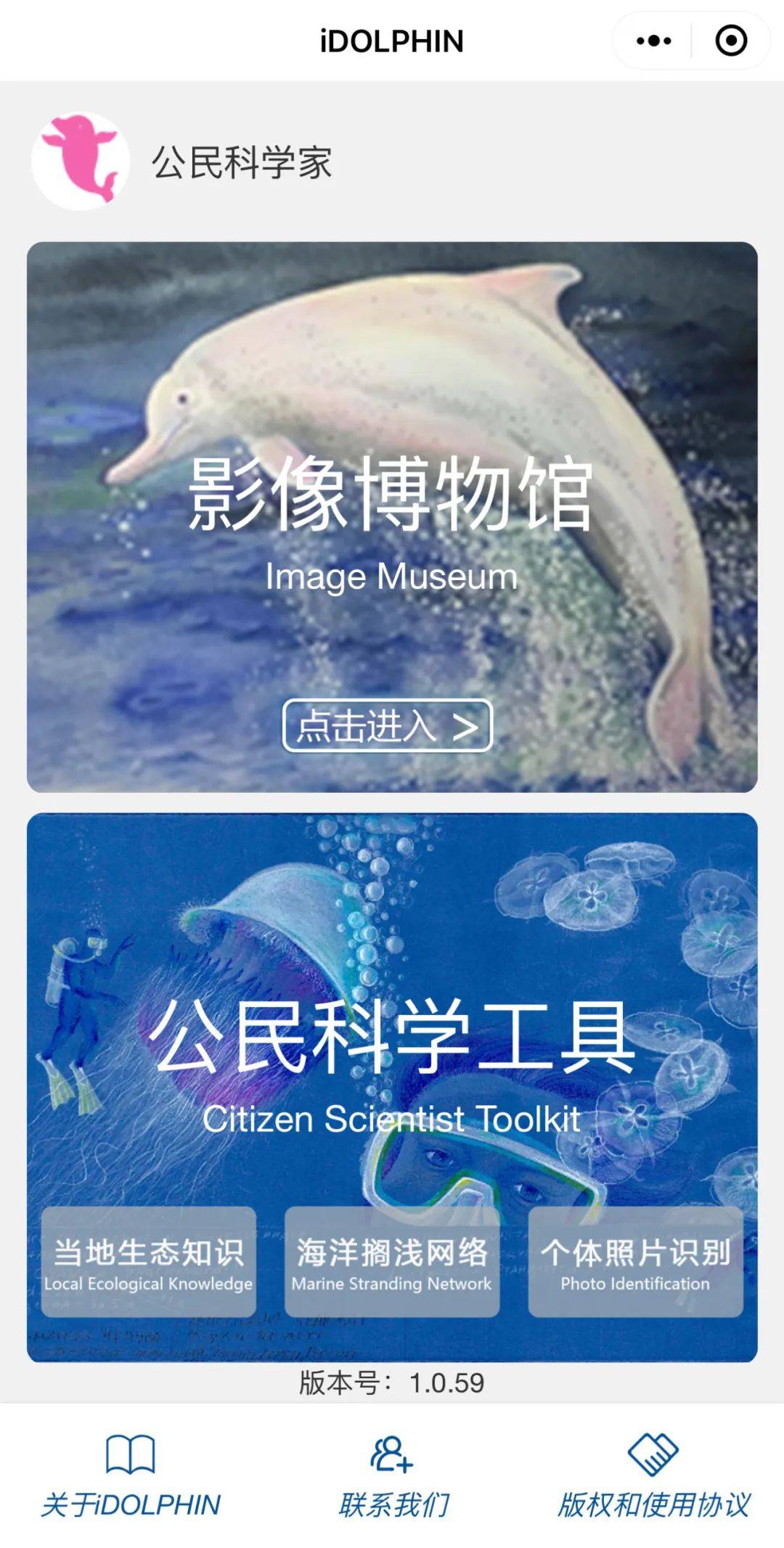The width and height of the screenshot is (784, 1548).
Task: Open the Local Ecological Knowledge tool
Action: point(149,1262)
